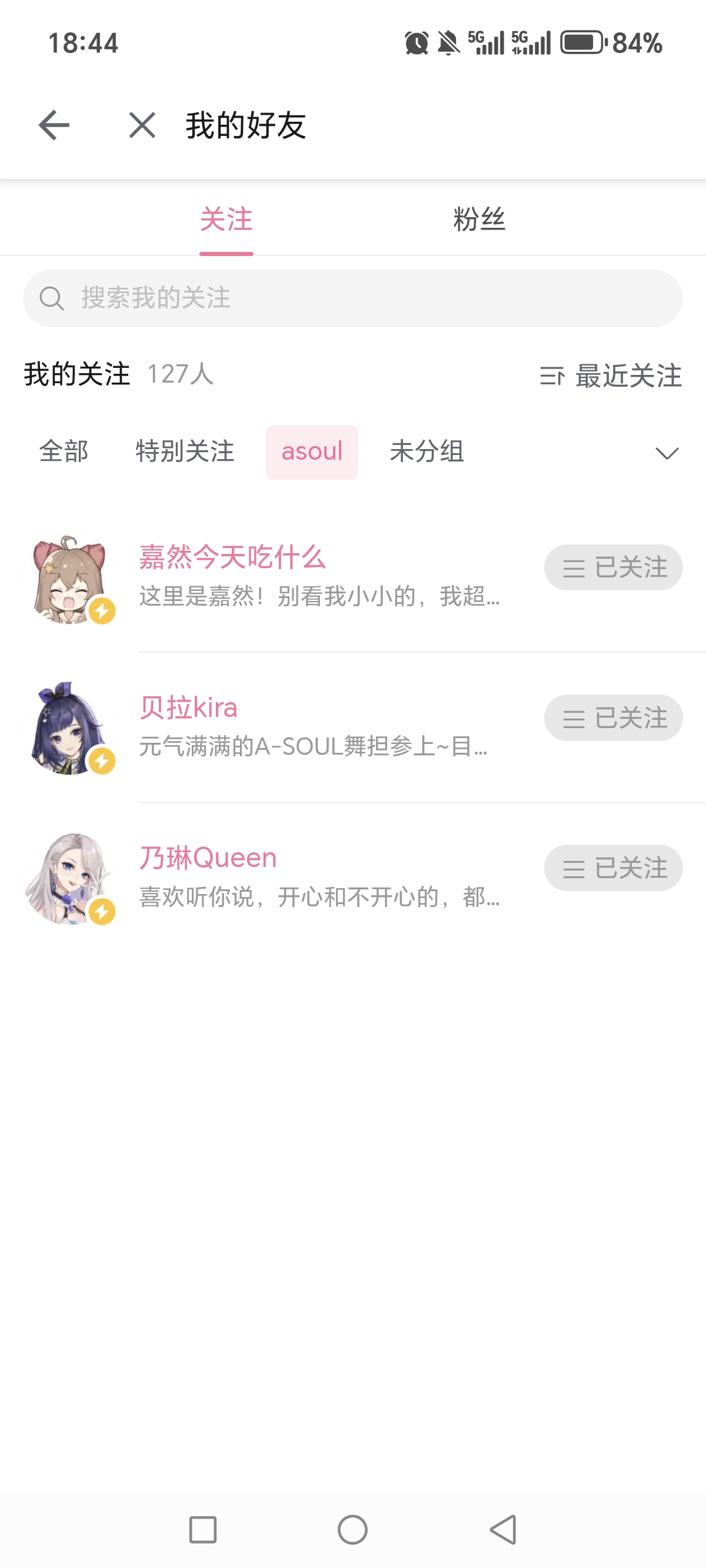
Task: Open 嘉然今天吃什么's profile
Action: point(232,557)
